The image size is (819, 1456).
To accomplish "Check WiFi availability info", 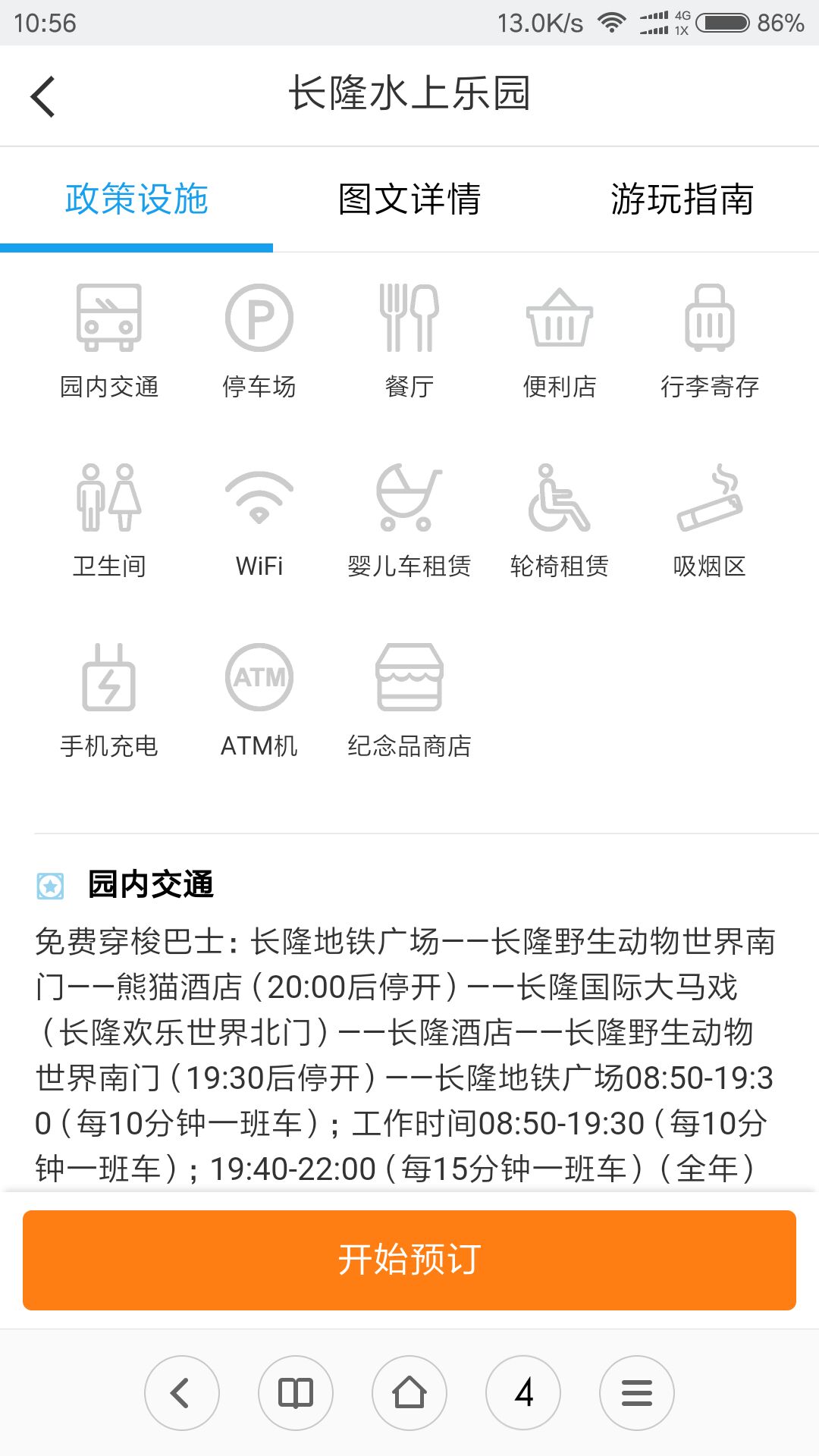I will click(x=259, y=521).
